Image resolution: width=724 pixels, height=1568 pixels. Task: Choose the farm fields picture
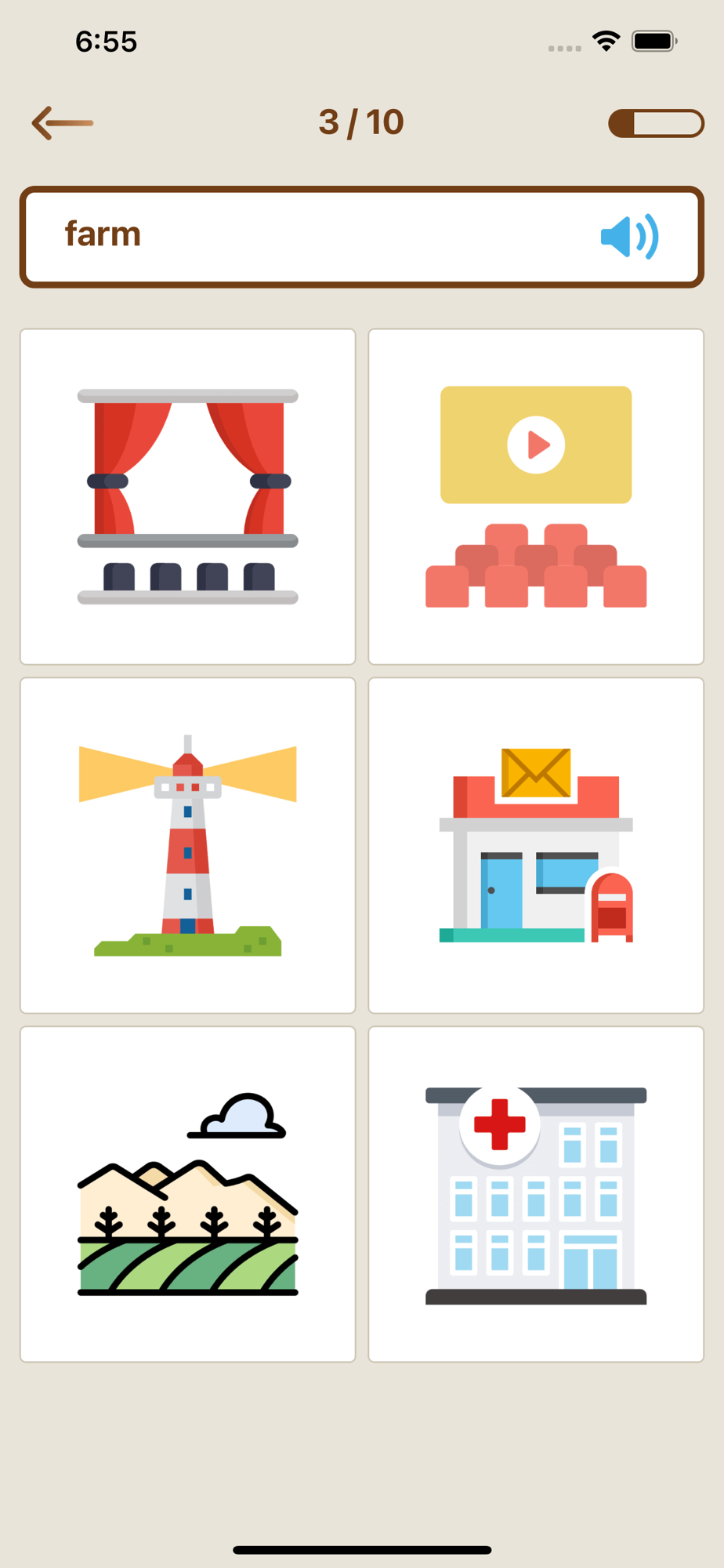(x=188, y=1194)
